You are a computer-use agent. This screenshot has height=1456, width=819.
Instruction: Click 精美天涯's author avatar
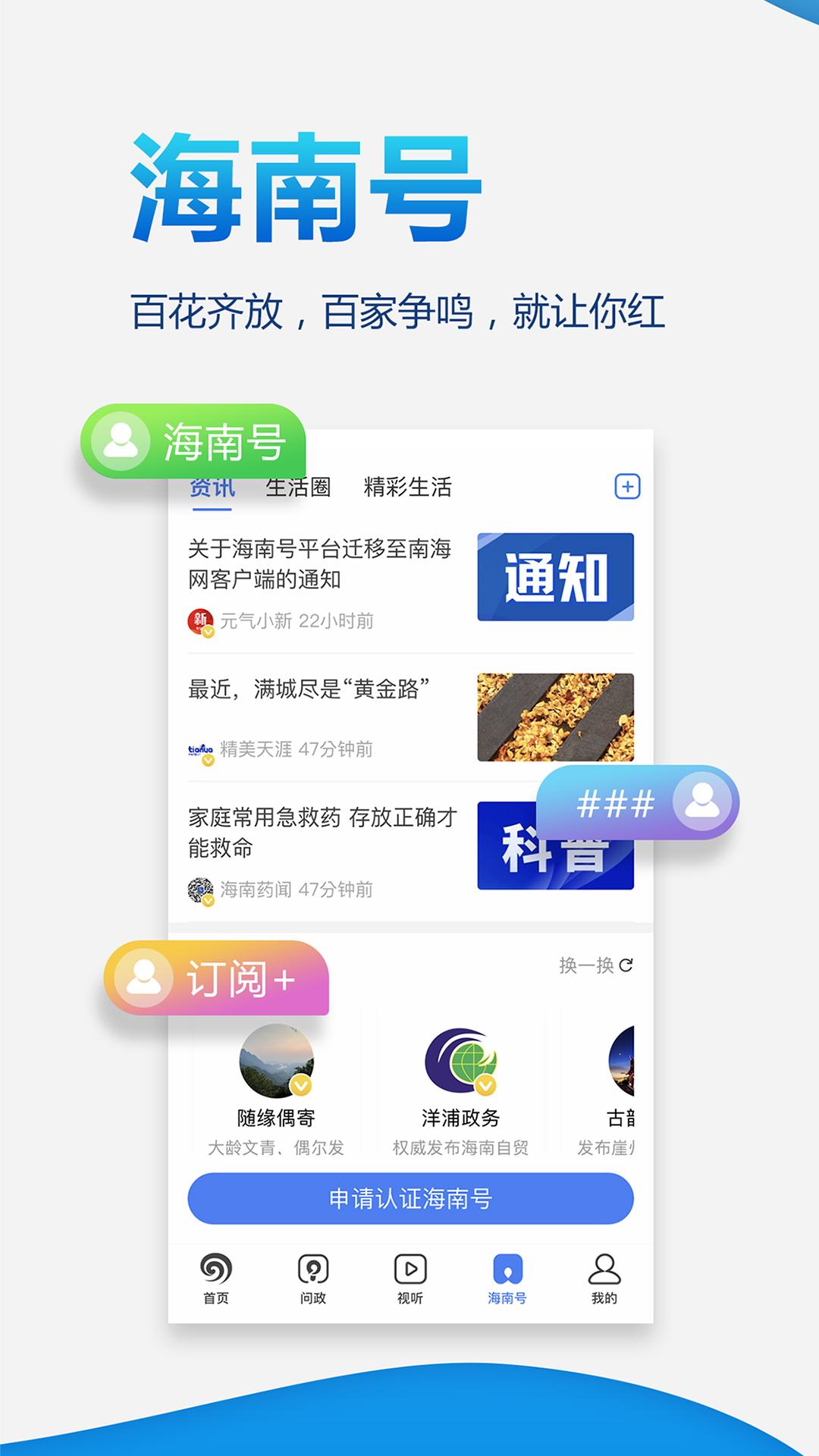coord(199,748)
